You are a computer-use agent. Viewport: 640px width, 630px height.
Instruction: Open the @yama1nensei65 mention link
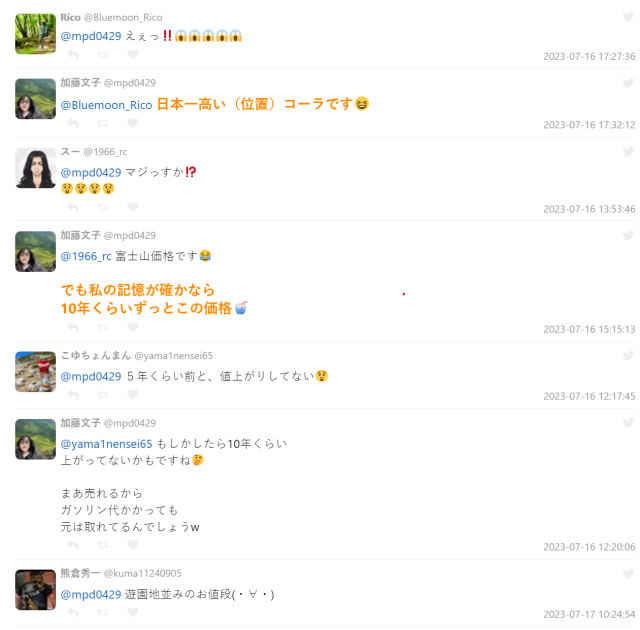click(106, 443)
